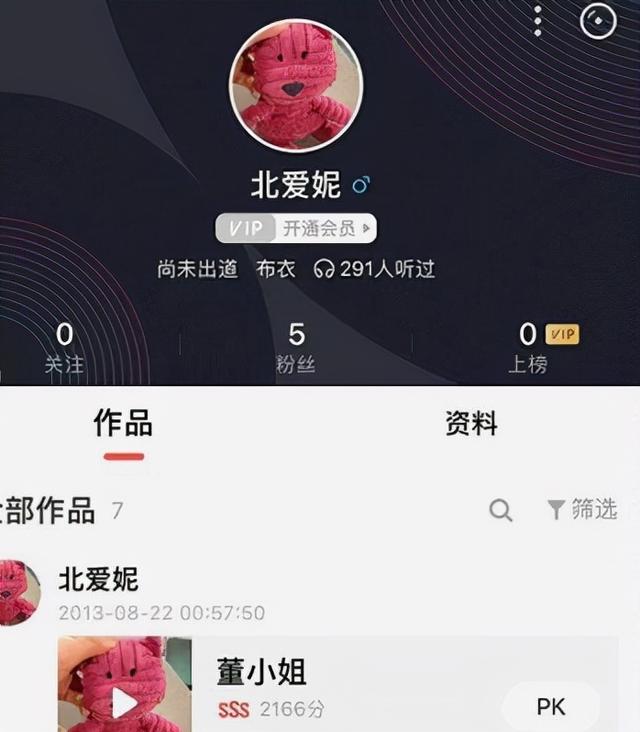This screenshot has width=640, height=732.
Task: Open the 关注 following list
Action: (64, 346)
